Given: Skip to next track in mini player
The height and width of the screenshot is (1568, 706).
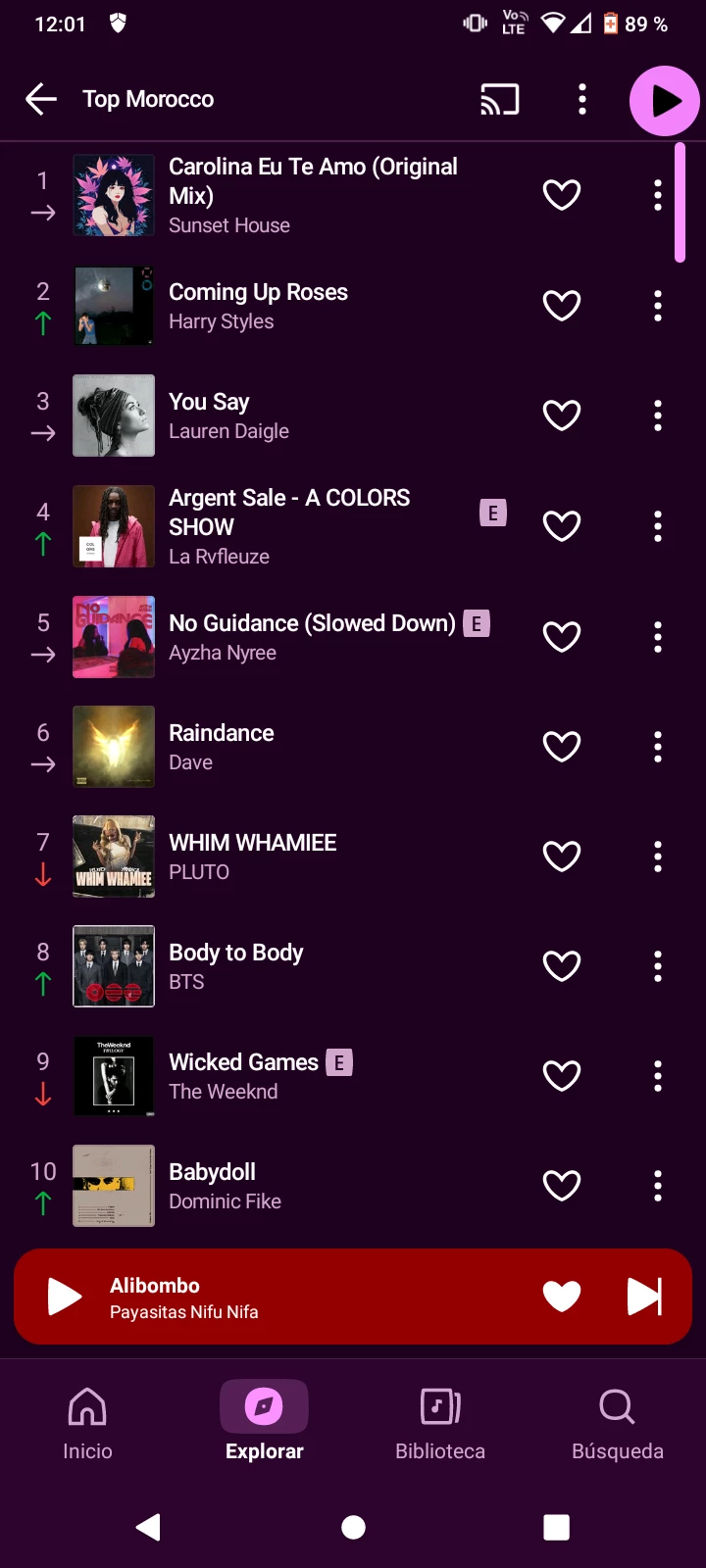Looking at the screenshot, I should pos(644,1297).
